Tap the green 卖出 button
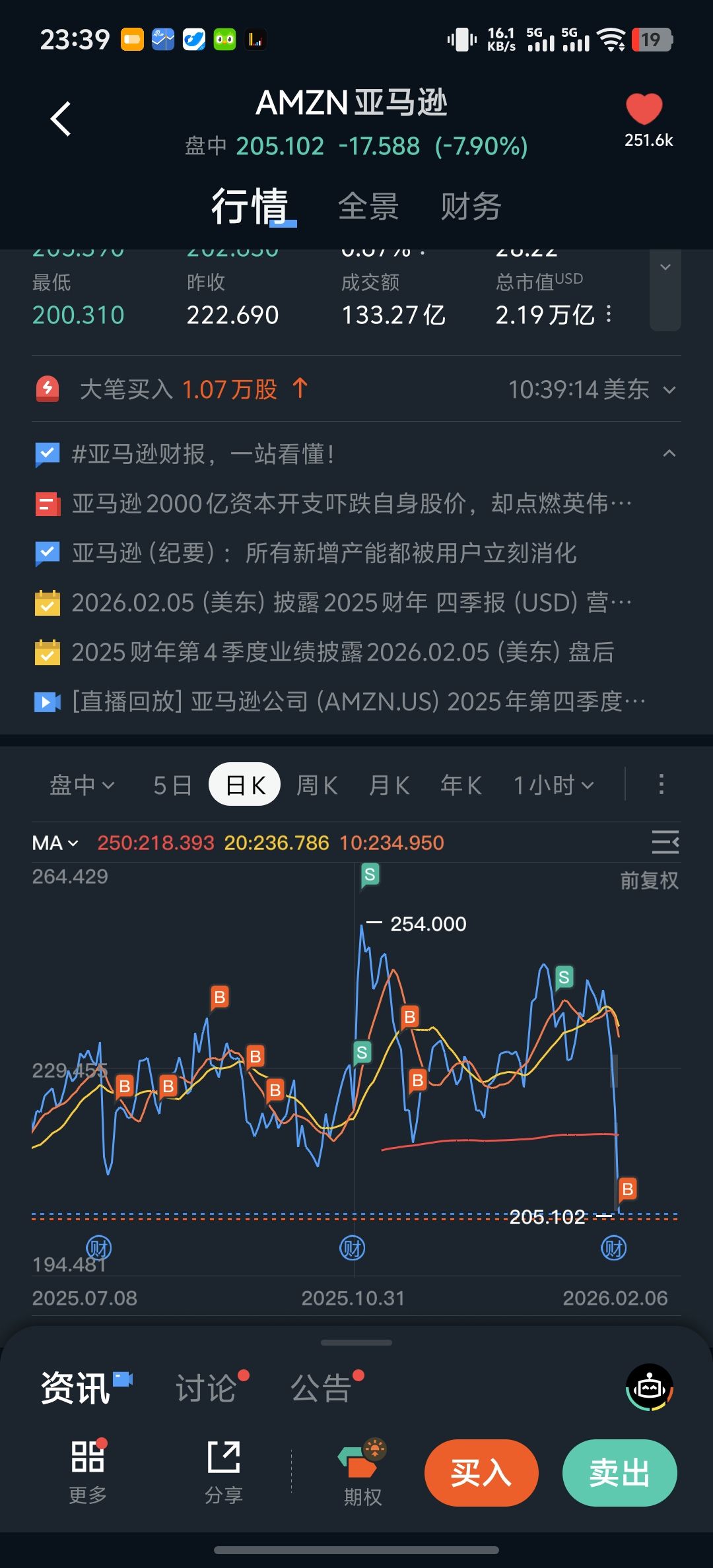The height and width of the screenshot is (1568, 713). click(619, 1473)
